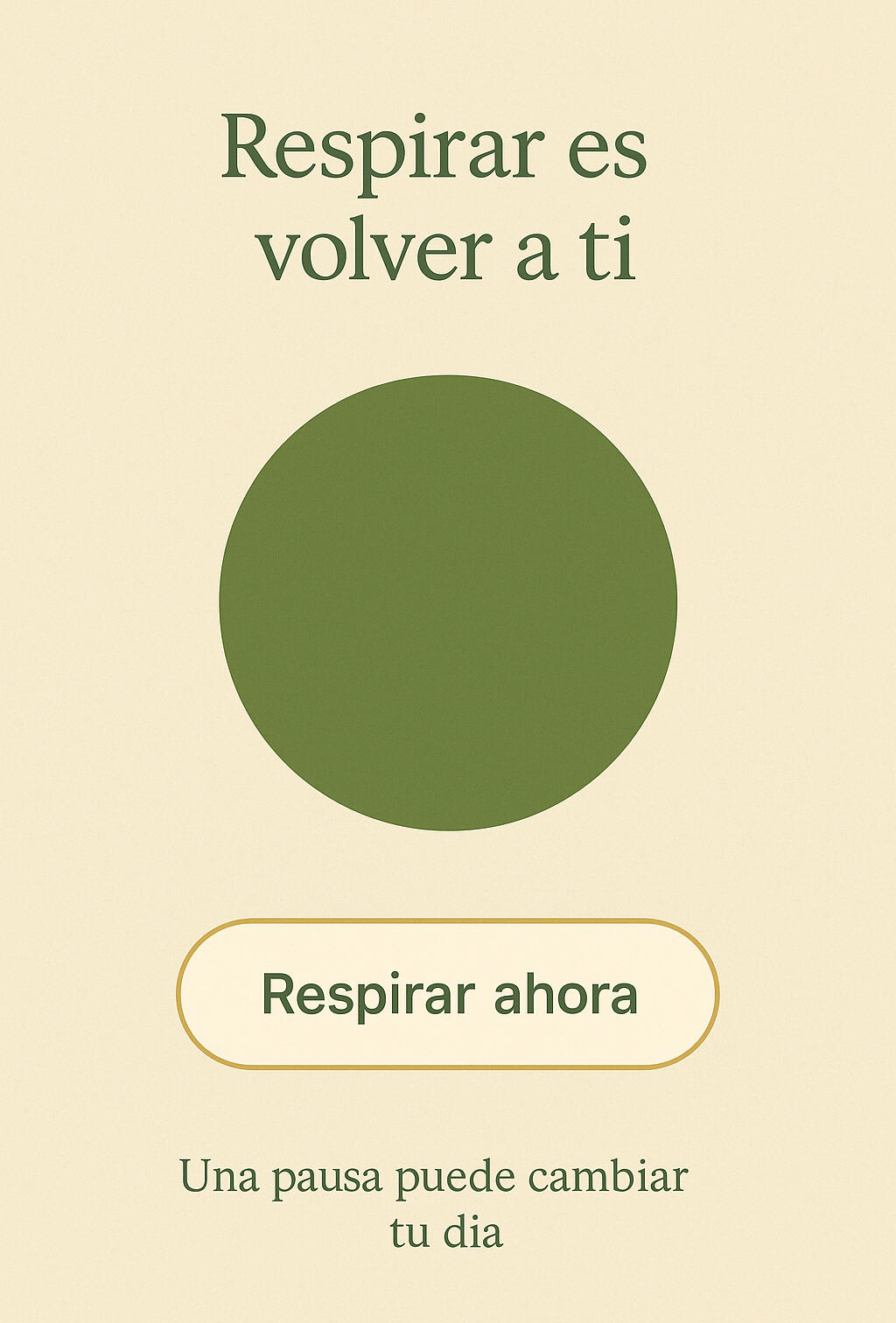The height and width of the screenshot is (1323, 896).
Task: Start the Respirar ahora breathing session
Action: click(447, 994)
